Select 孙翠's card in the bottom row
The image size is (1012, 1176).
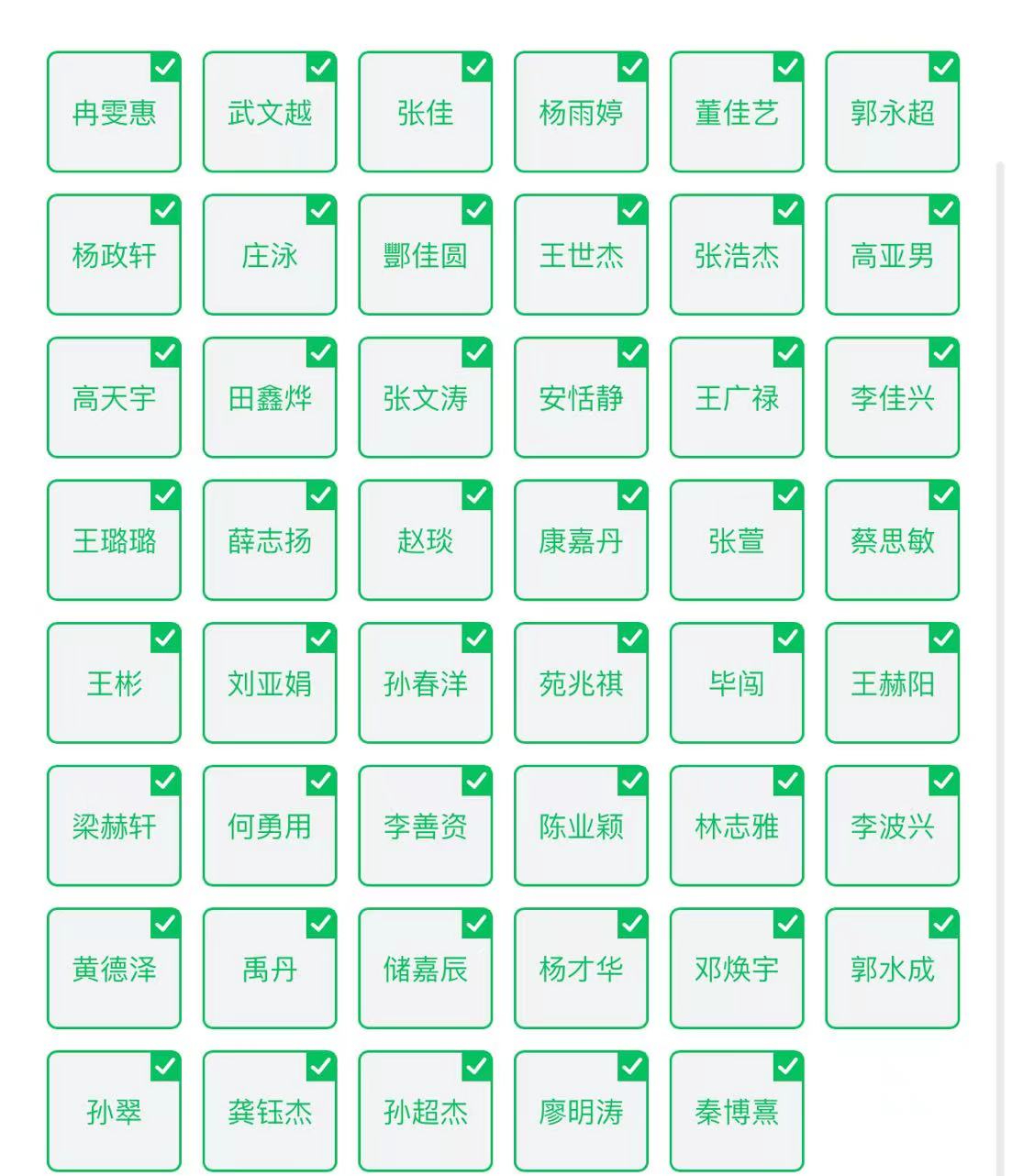point(113,1112)
